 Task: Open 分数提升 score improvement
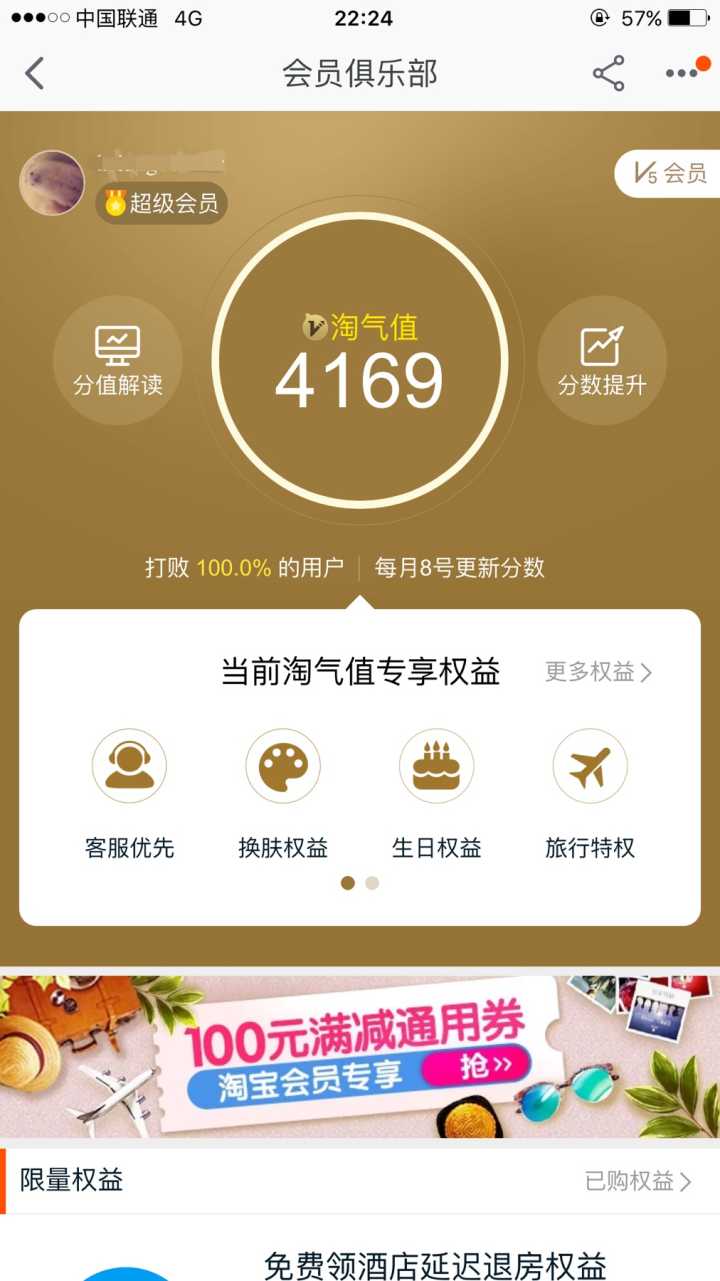pos(601,360)
